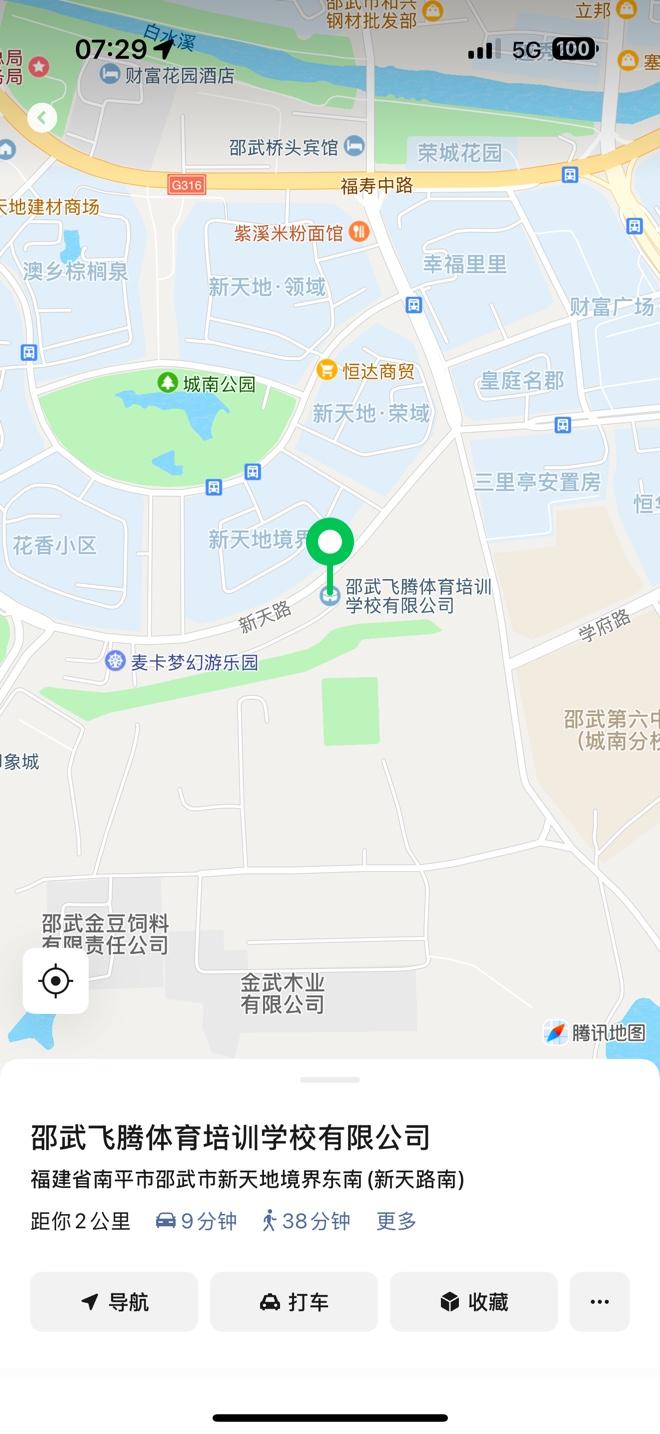Viewport: 660px width, 1434px height.
Task: Select the 邵武桥头宾馆 hotel marker
Action: point(354,147)
